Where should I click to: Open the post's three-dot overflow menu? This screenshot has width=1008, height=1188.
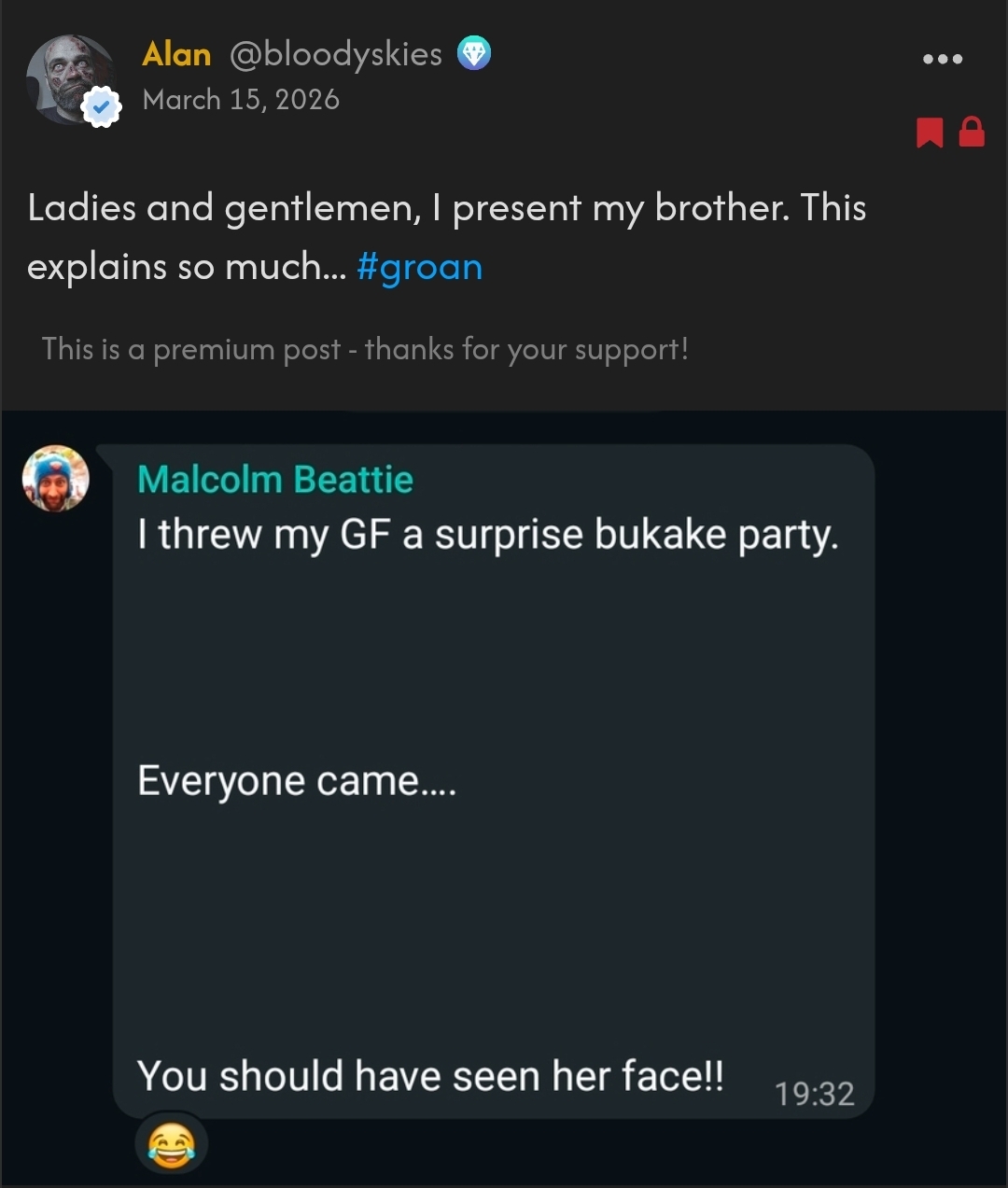pyautogui.click(x=942, y=59)
